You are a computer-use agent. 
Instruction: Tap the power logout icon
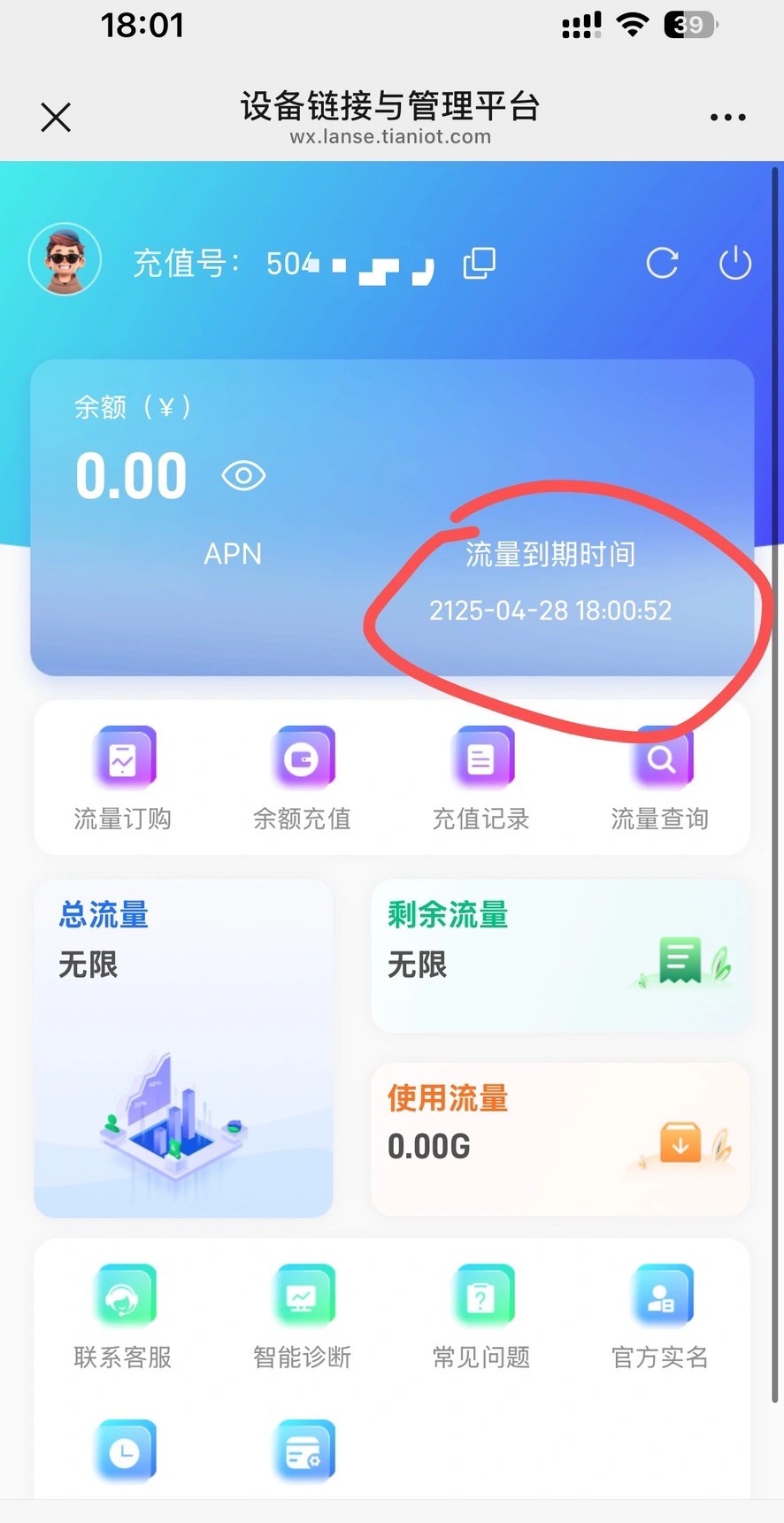pyautogui.click(x=734, y=263)
